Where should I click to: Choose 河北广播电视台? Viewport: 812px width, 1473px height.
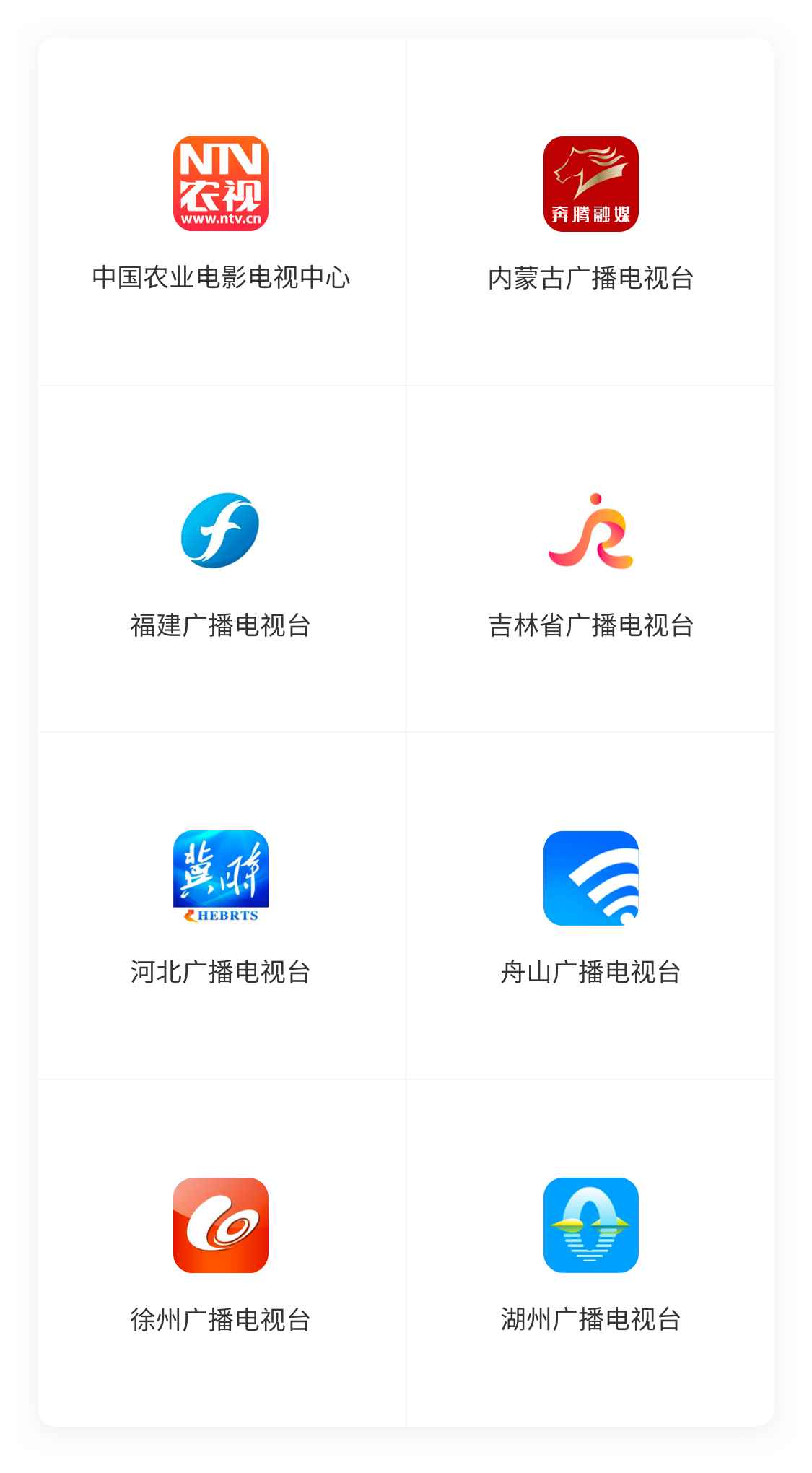coord(222,906)
